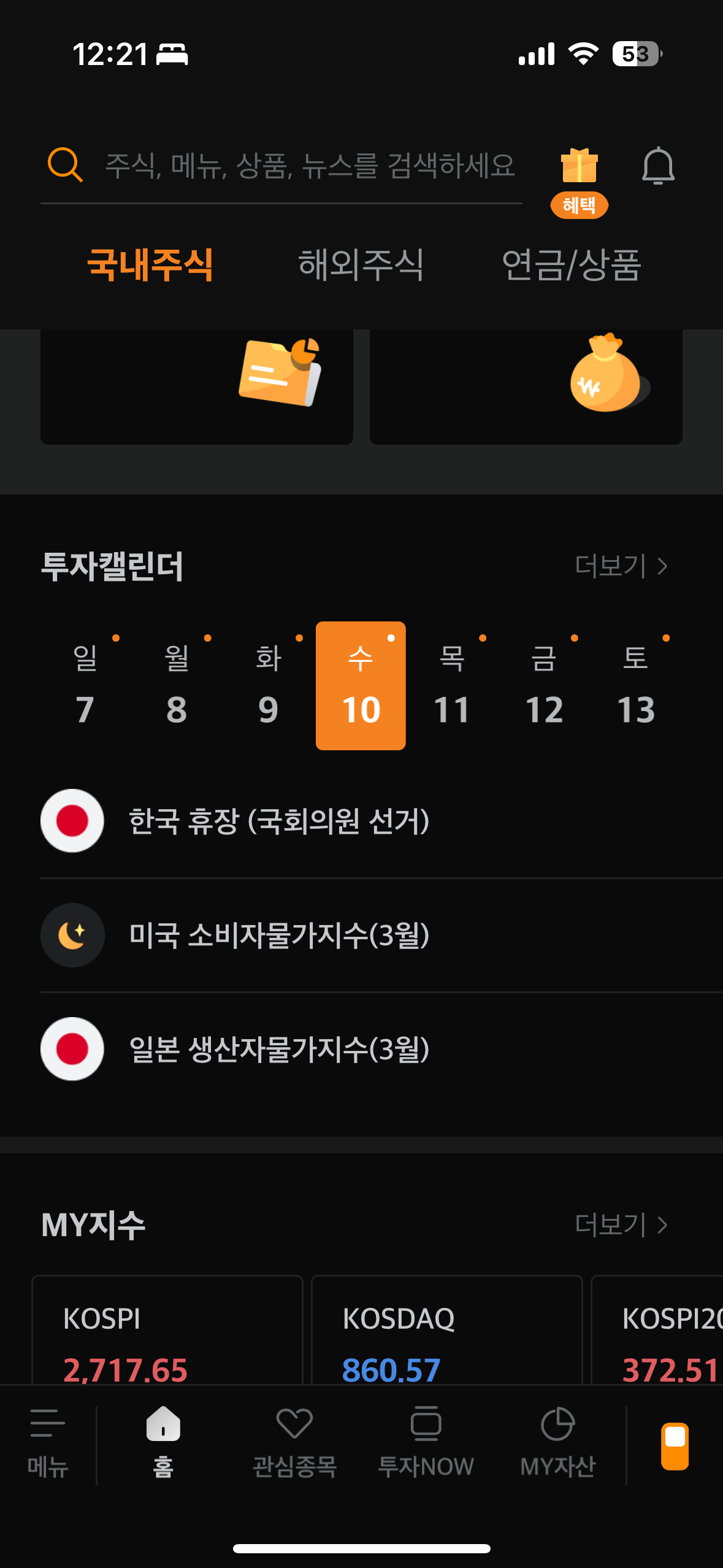Go to the MY자산 tab

pyautogui.click(x=557, y=1442)
